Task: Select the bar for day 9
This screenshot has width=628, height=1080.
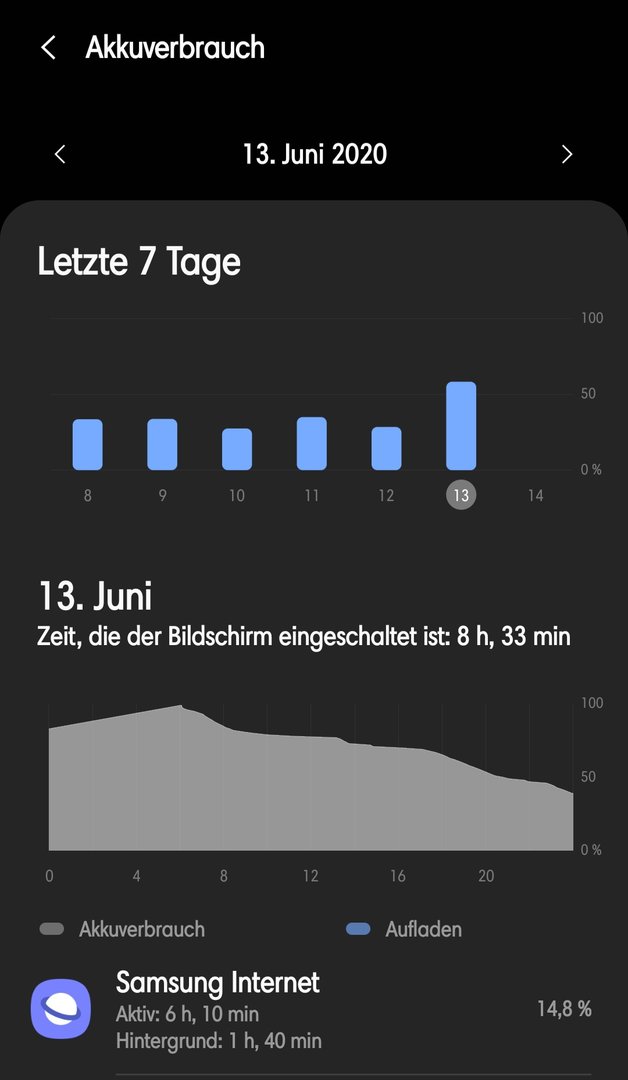Action: [x=162, y=444]
